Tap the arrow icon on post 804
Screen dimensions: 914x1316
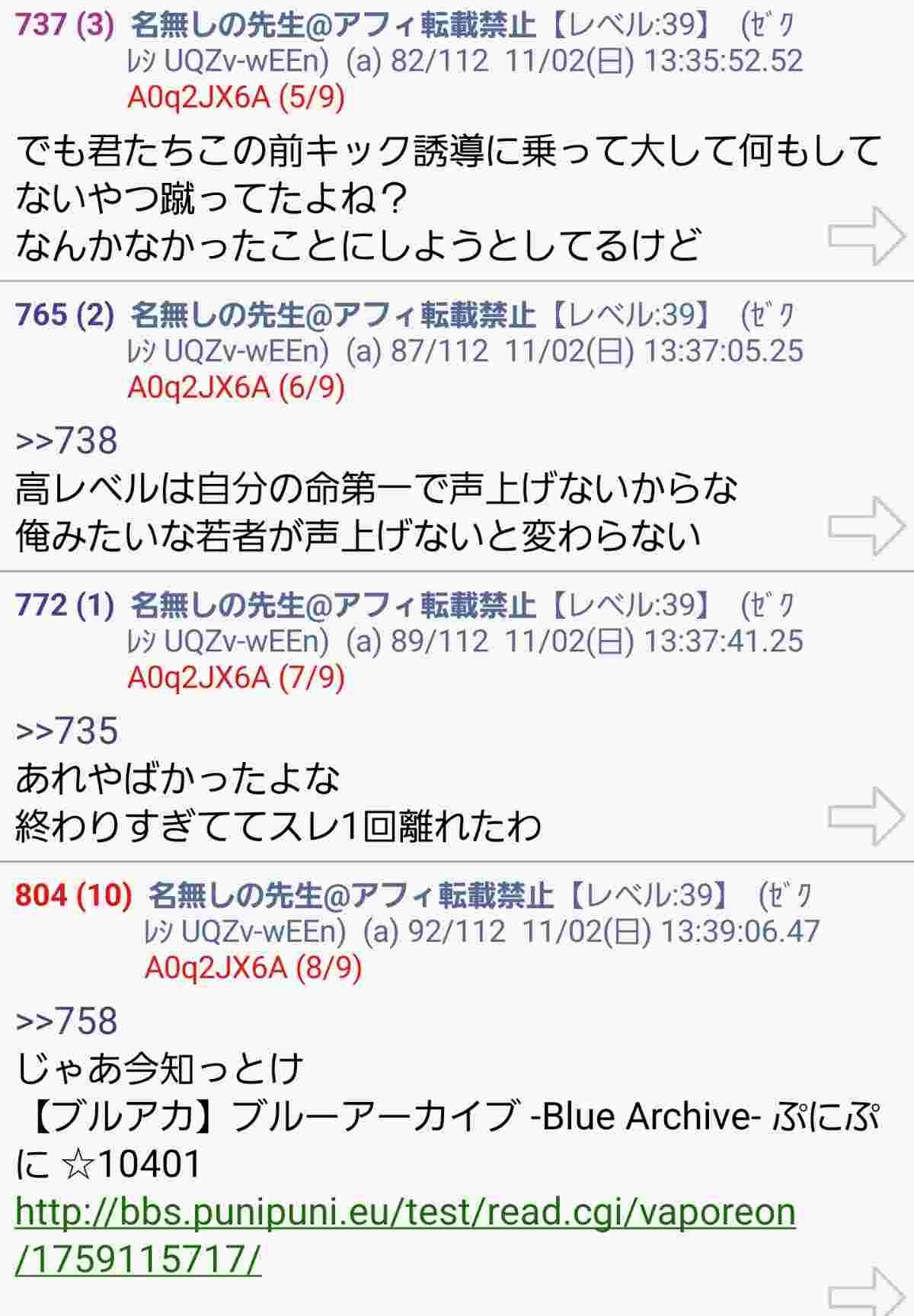point(866,1292)
